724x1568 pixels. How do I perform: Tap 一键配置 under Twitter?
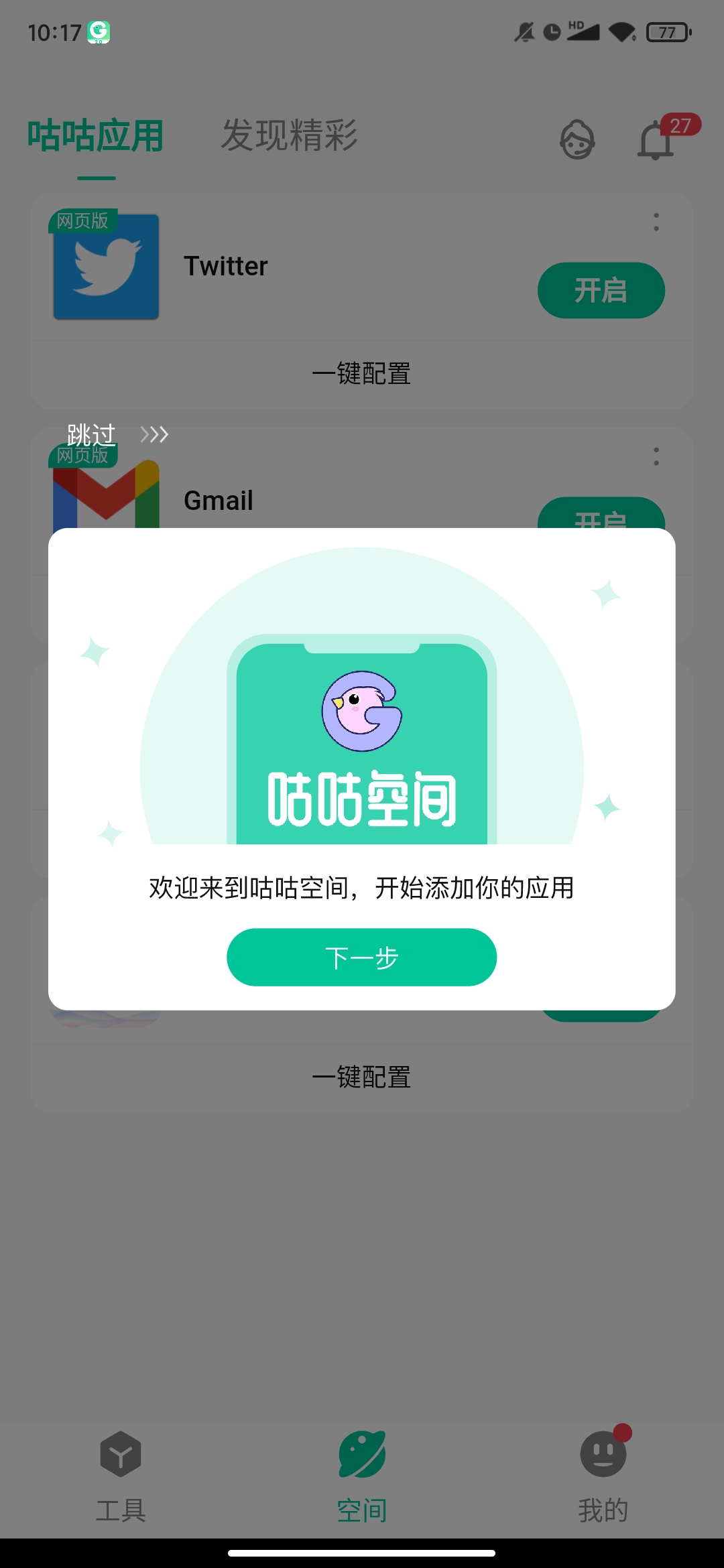pyautogui.click(x=361, y=374)
